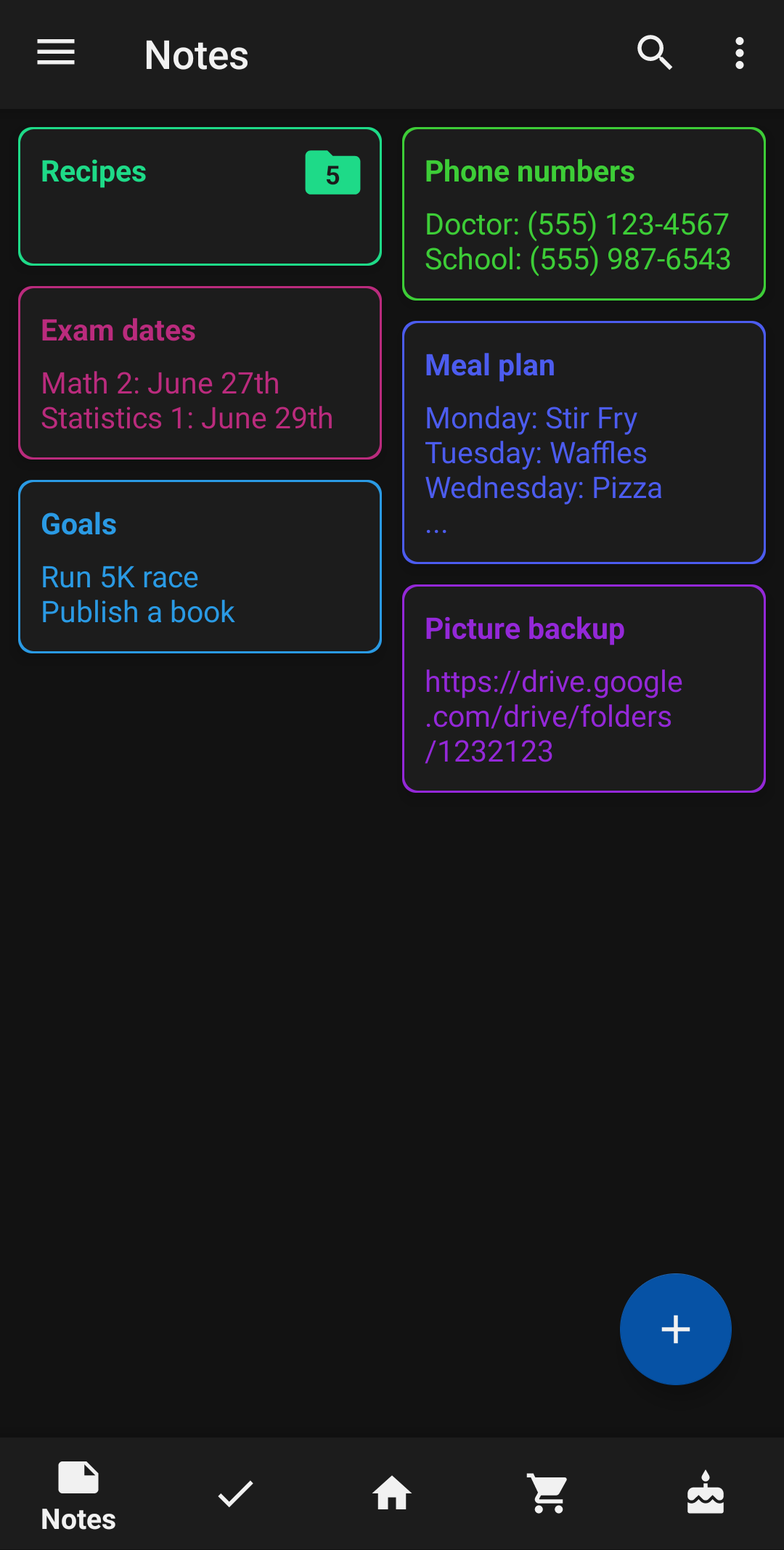
Task: Add a new note with plus button
Action: click(x=675, y=1329)
